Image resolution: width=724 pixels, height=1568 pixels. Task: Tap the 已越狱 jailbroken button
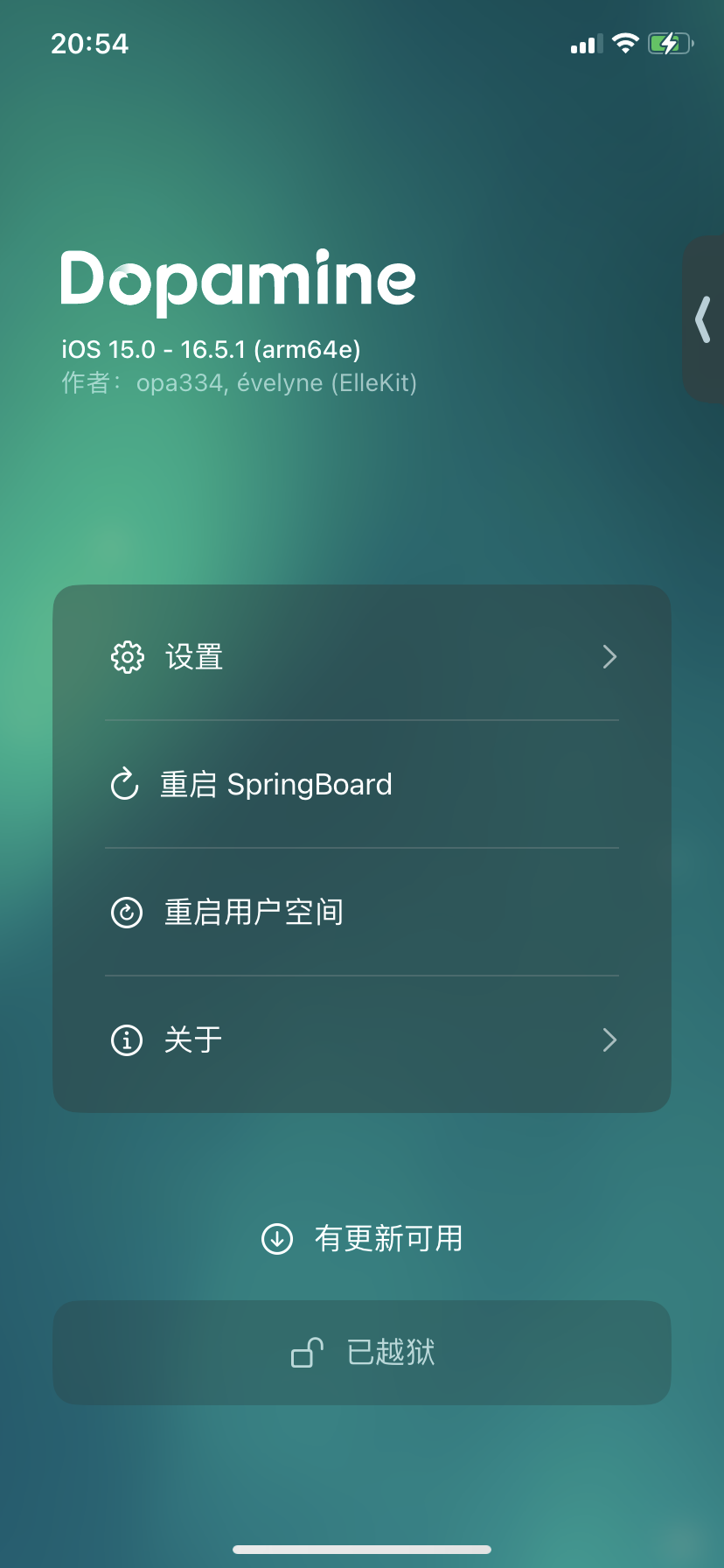[x=362, y=1352]
